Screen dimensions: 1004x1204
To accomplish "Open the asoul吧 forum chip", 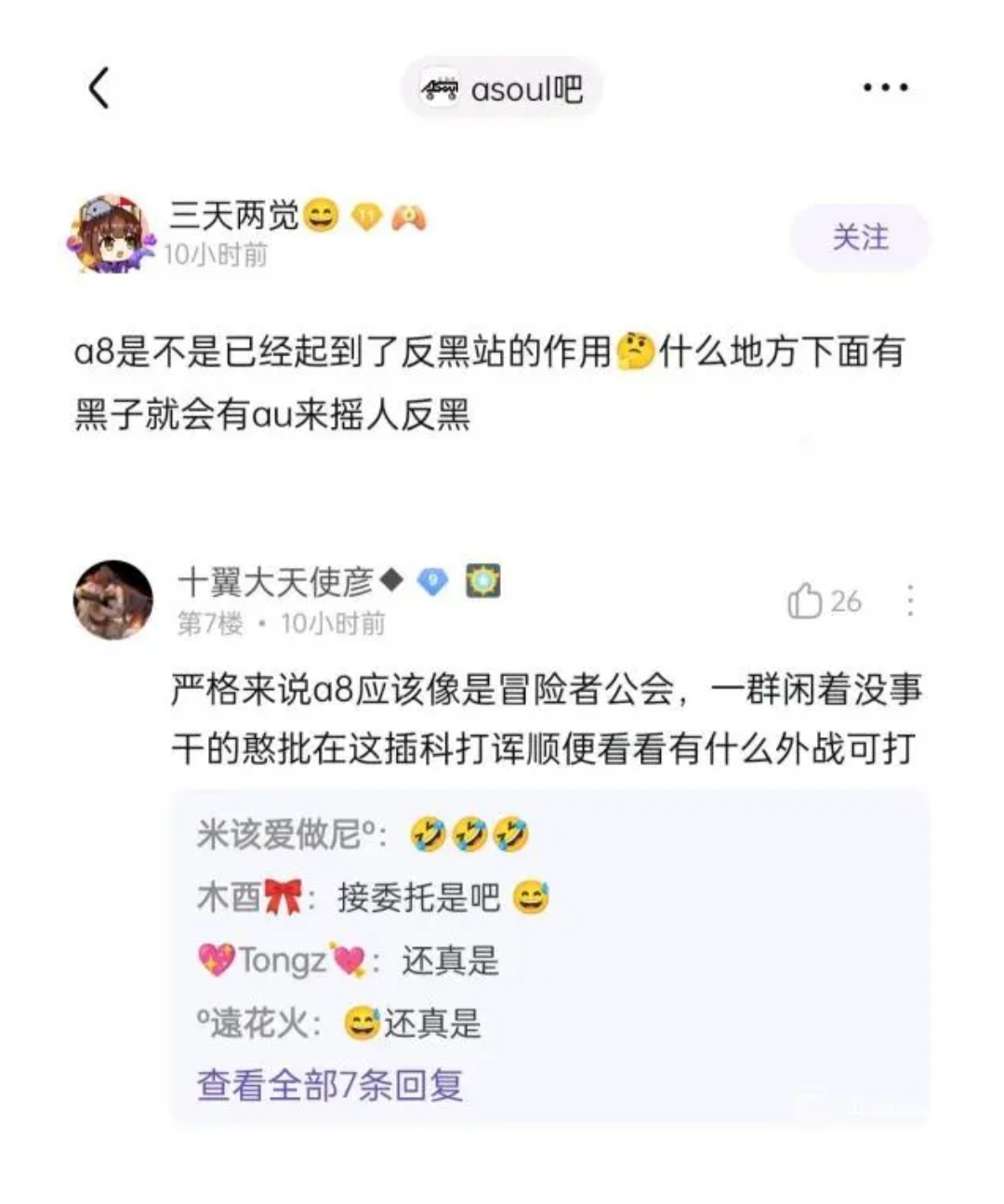I will (x=502, y=88).
